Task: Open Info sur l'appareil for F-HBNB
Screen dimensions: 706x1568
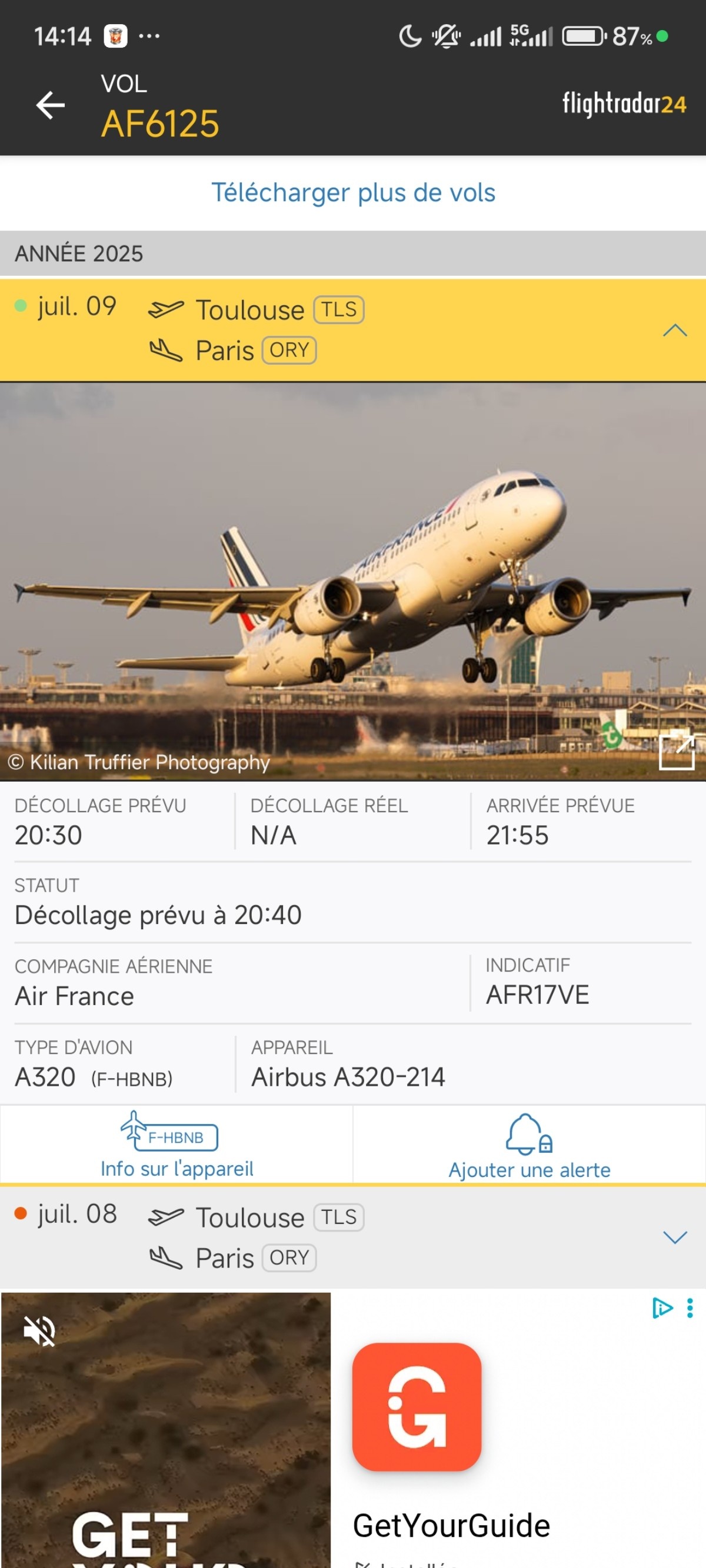Action: tap(176, 1145)
